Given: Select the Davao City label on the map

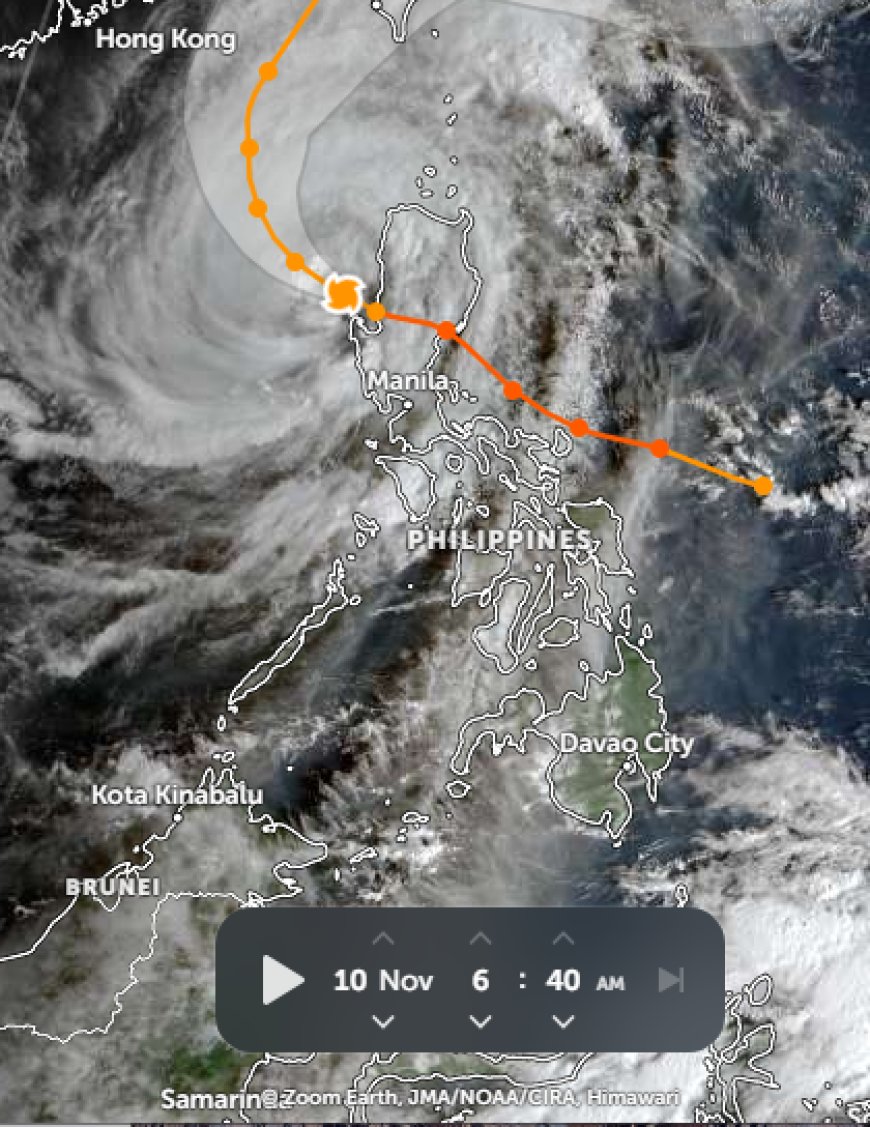Looking at the screenshot, I should 626,743.
